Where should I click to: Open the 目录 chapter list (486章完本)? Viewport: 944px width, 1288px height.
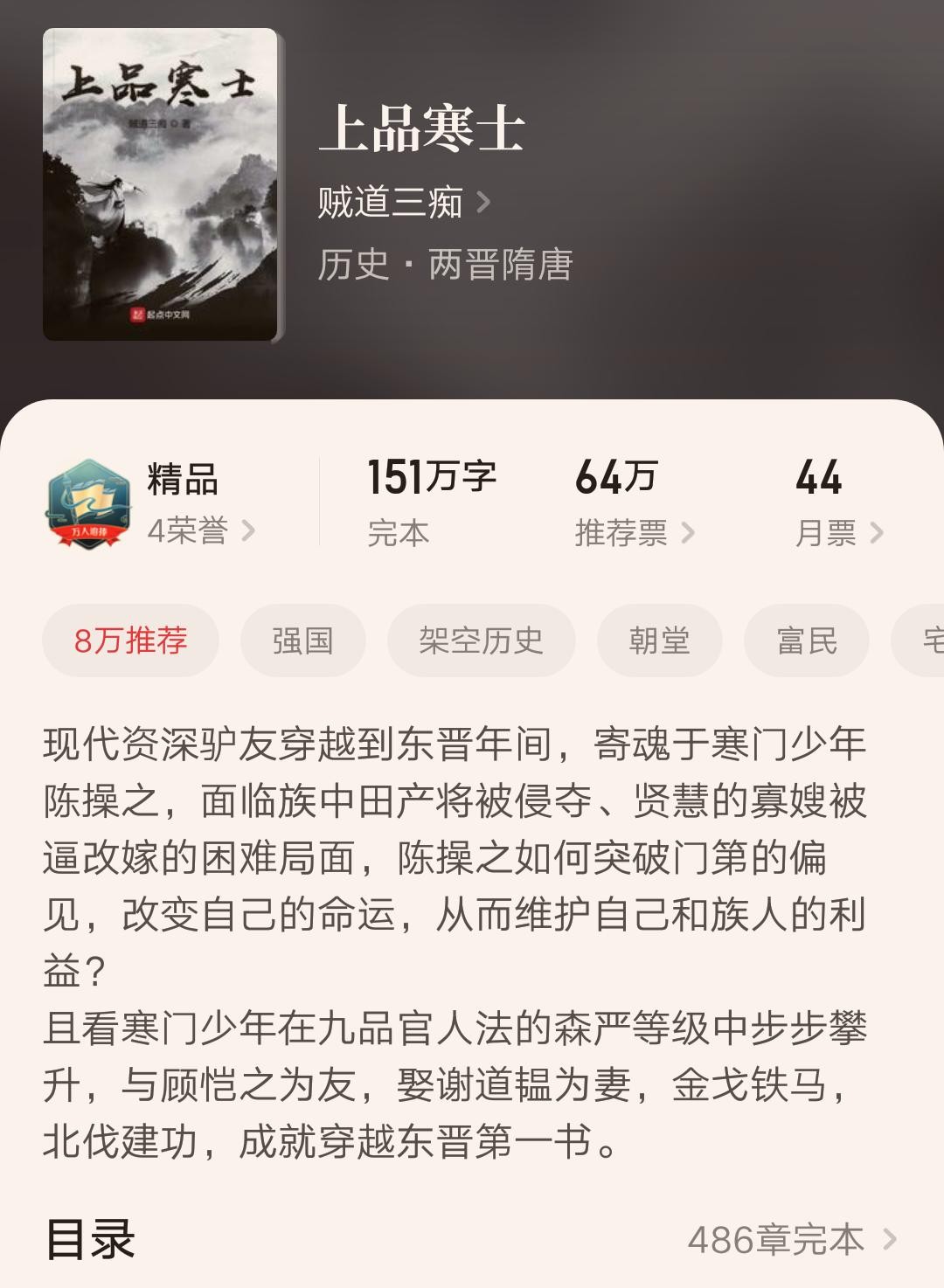click(x=791, y=1239)
